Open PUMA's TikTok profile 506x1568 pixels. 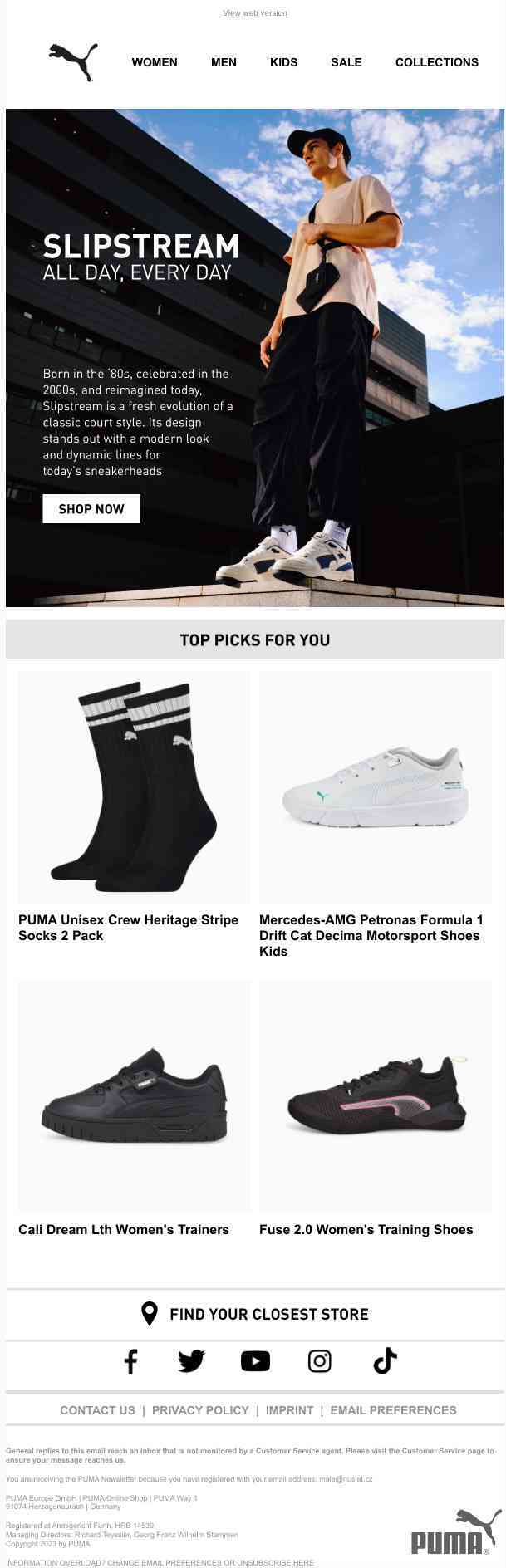[385, 1361]
